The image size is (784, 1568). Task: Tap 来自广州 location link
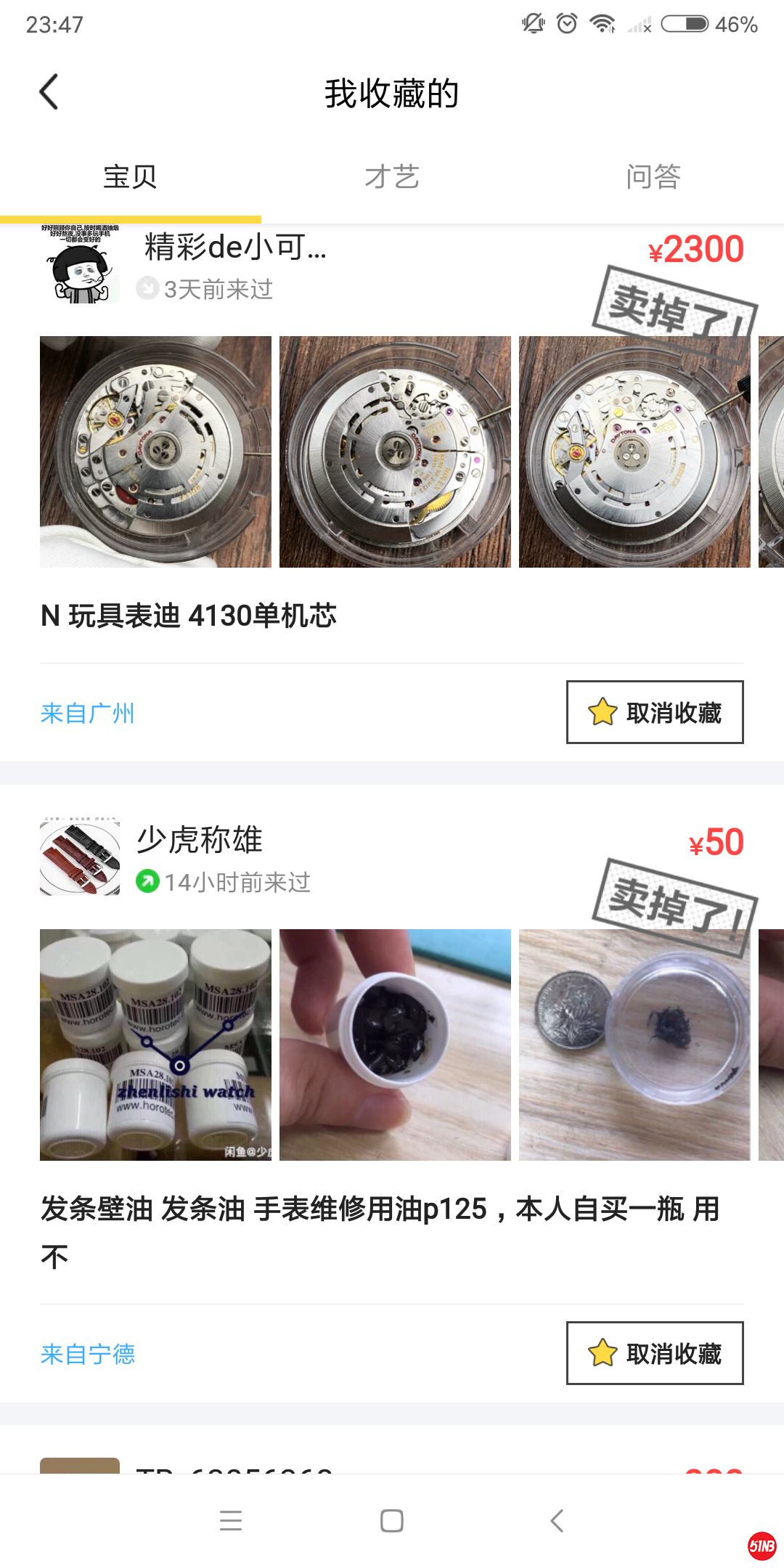click(88, 713)
